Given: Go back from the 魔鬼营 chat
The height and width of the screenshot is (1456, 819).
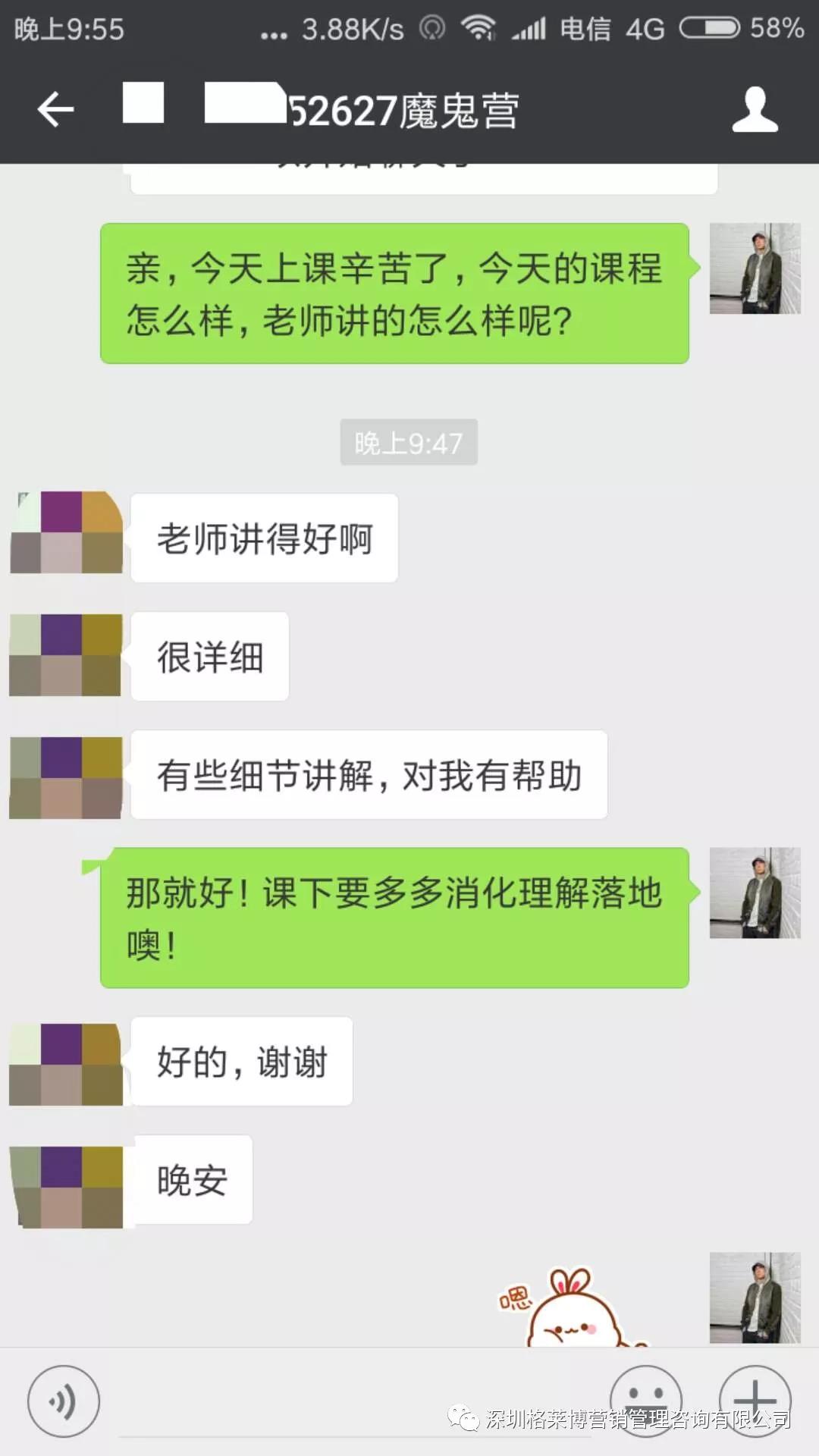Looking at the screenshot, I should pyautogui.click(x=55, y=110).
